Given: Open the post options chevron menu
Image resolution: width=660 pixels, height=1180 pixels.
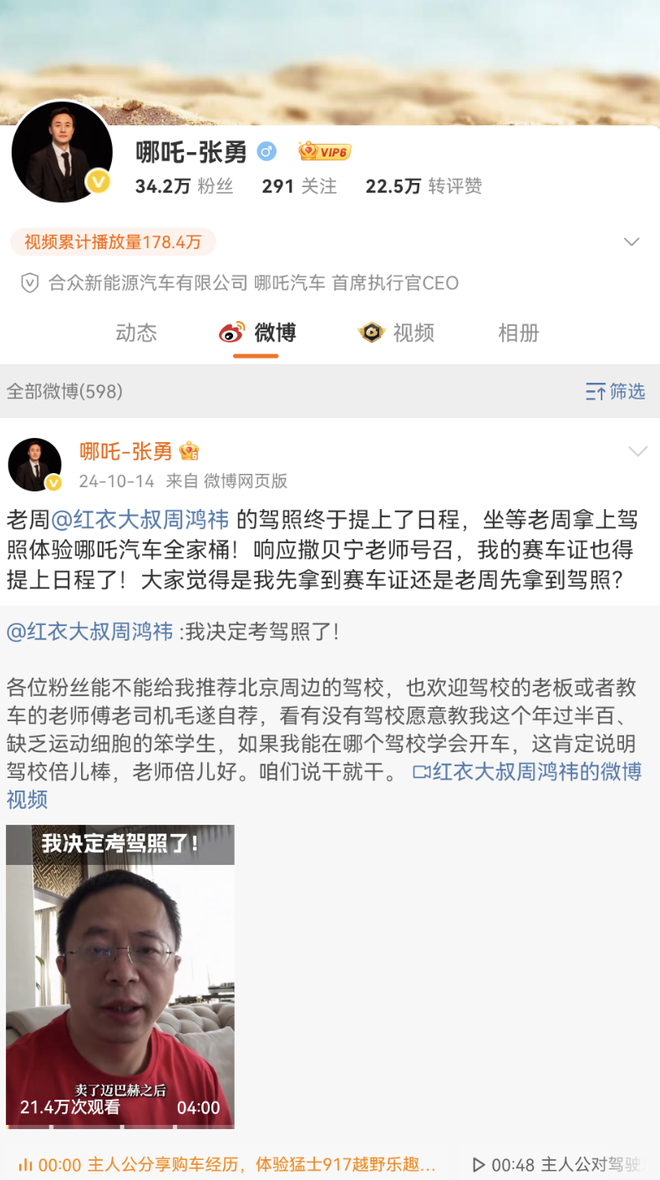Looking at the screenshot, I should tap(637, 452).
